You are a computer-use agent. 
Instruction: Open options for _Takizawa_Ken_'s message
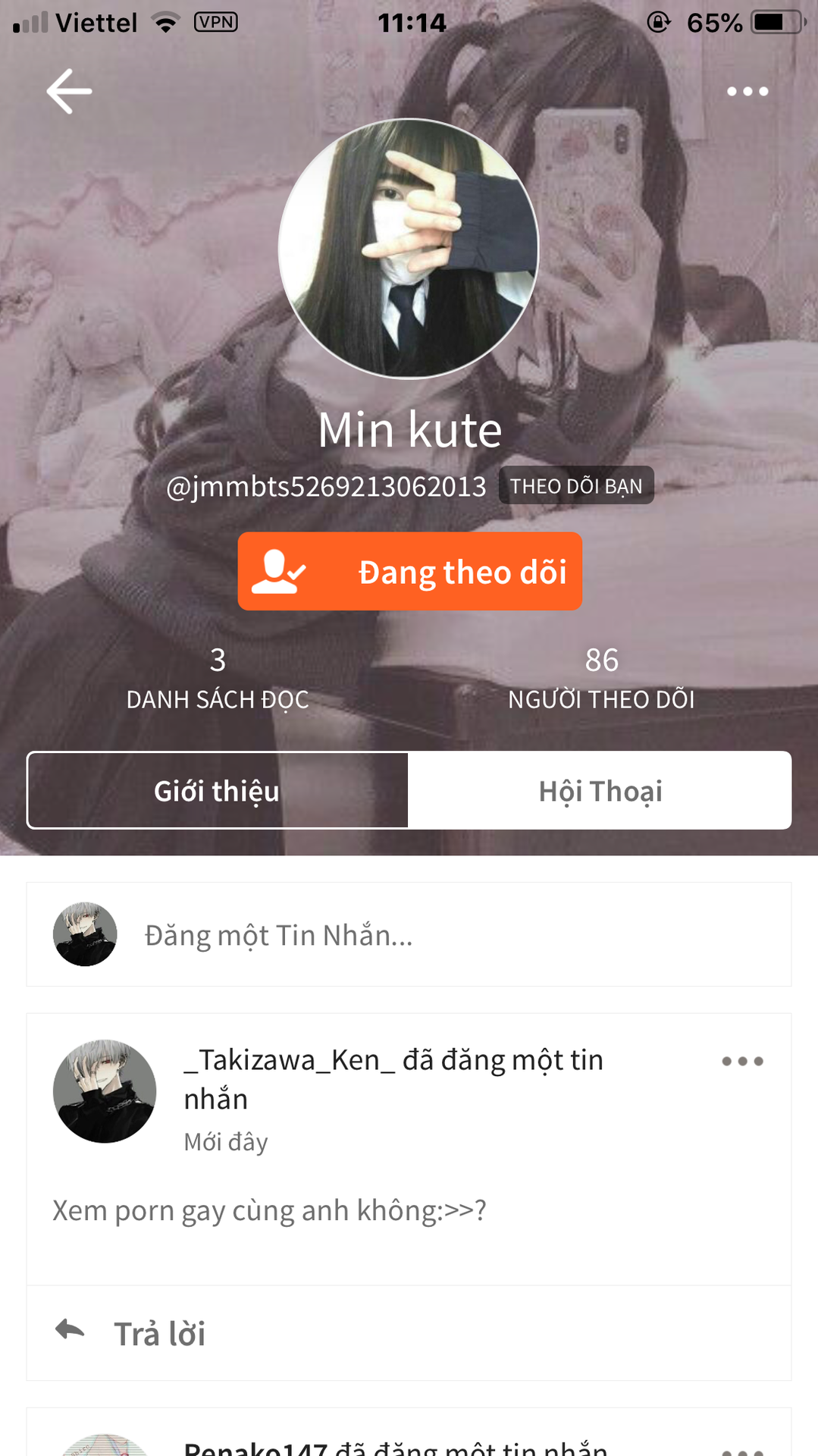coord(742,1061)
